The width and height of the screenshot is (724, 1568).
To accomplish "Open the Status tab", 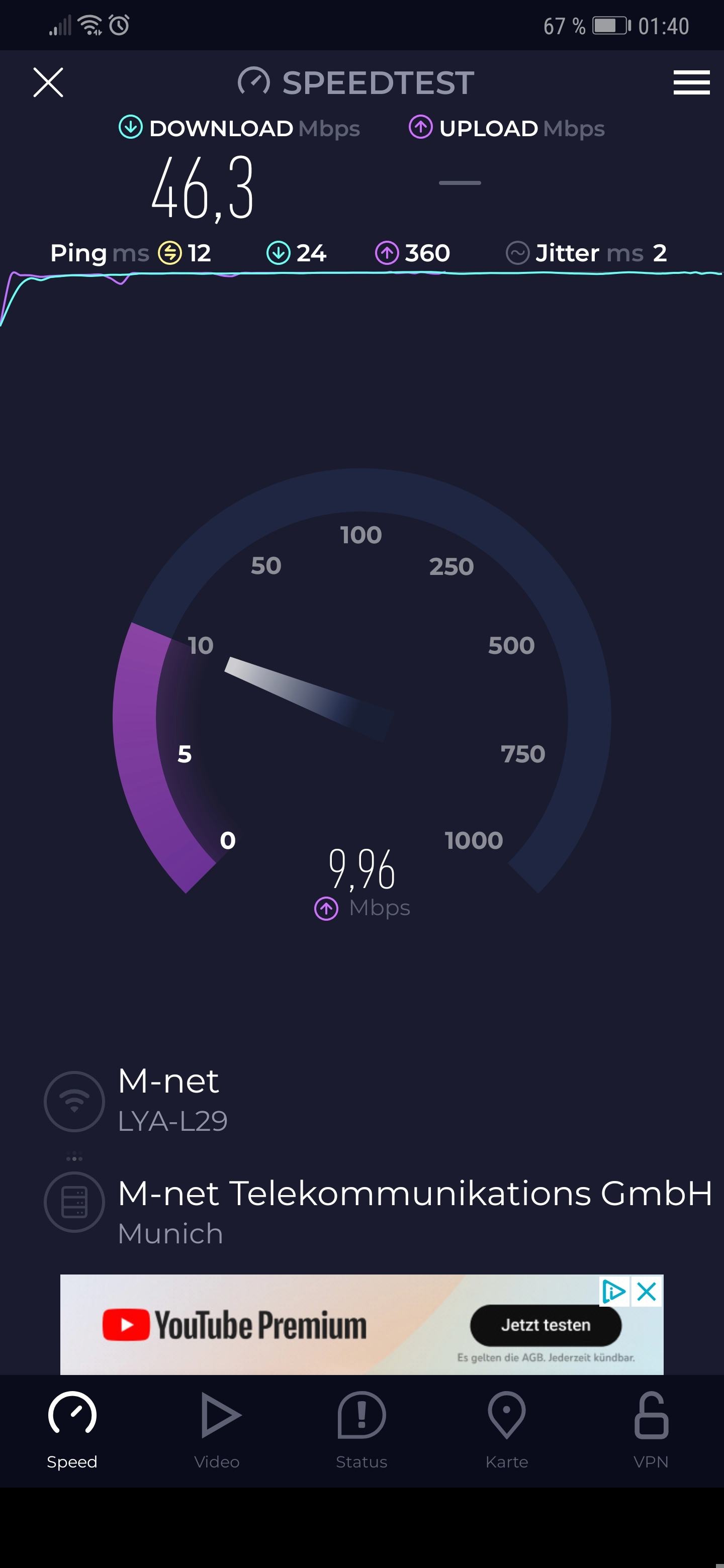I will point(361,1429).
